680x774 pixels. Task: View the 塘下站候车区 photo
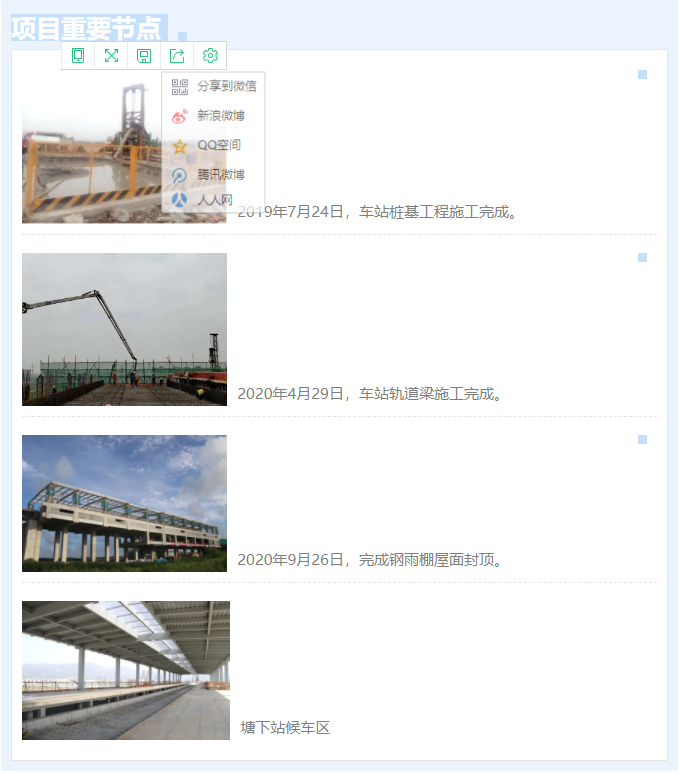point(125,670)
